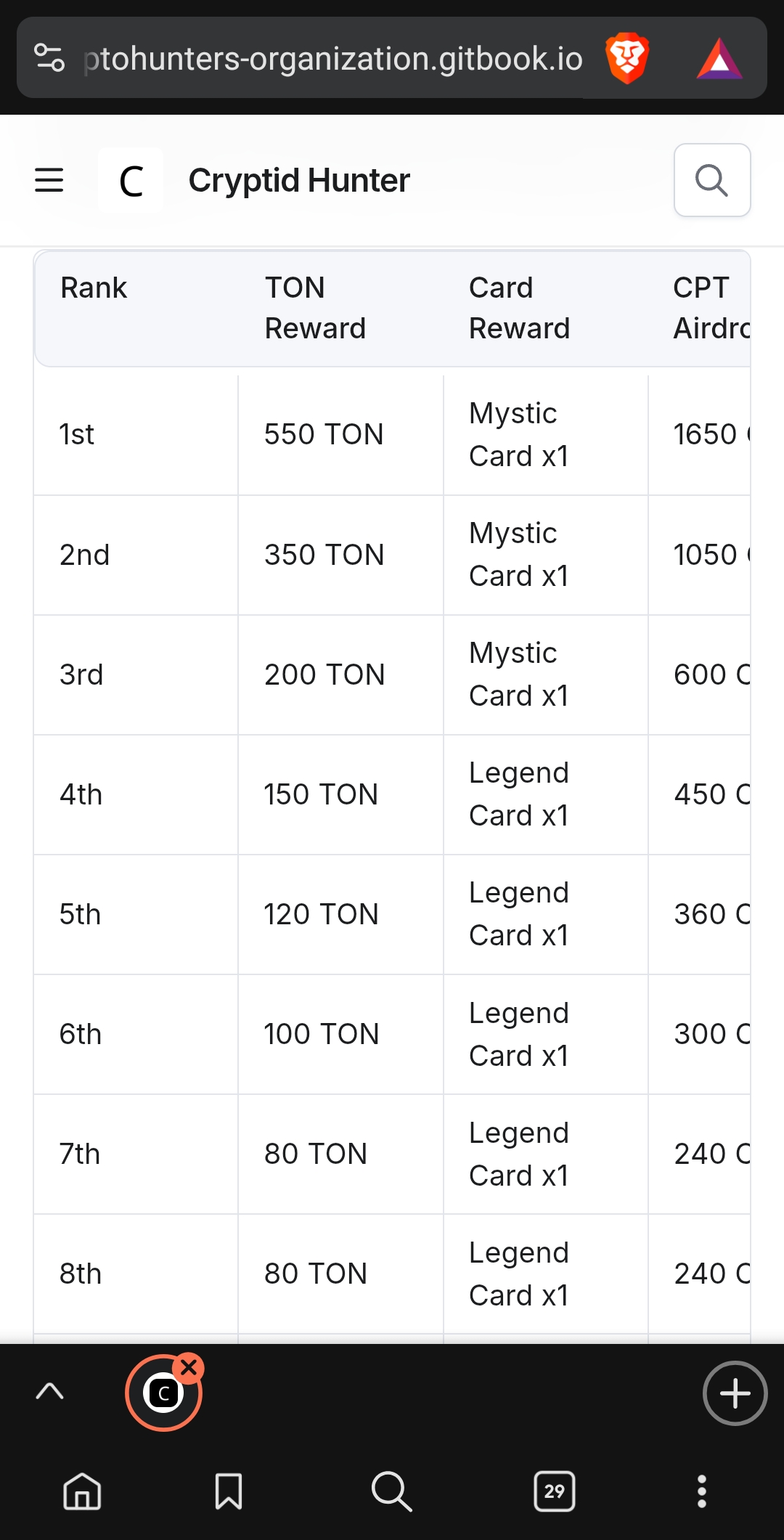Open the hamburger navigation menu

pyautogui.click(x=49, y=180)
